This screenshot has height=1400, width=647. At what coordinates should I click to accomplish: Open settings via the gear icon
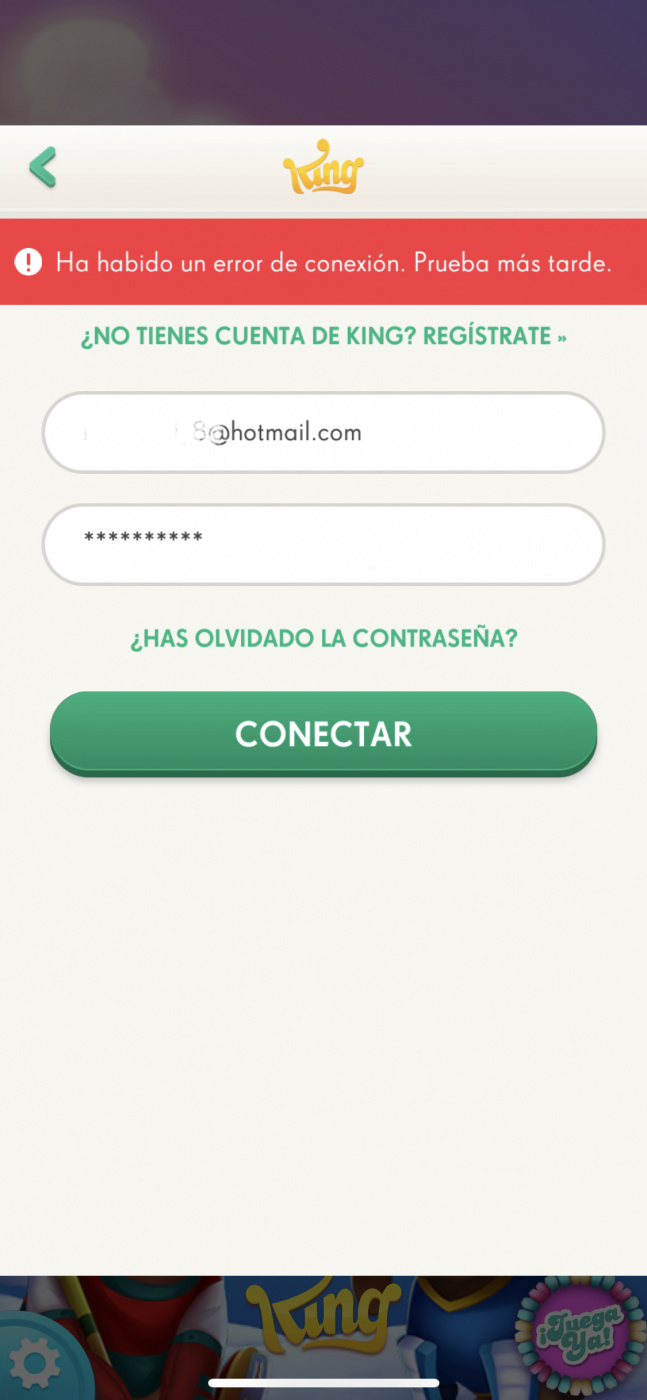click(35, 1362)
